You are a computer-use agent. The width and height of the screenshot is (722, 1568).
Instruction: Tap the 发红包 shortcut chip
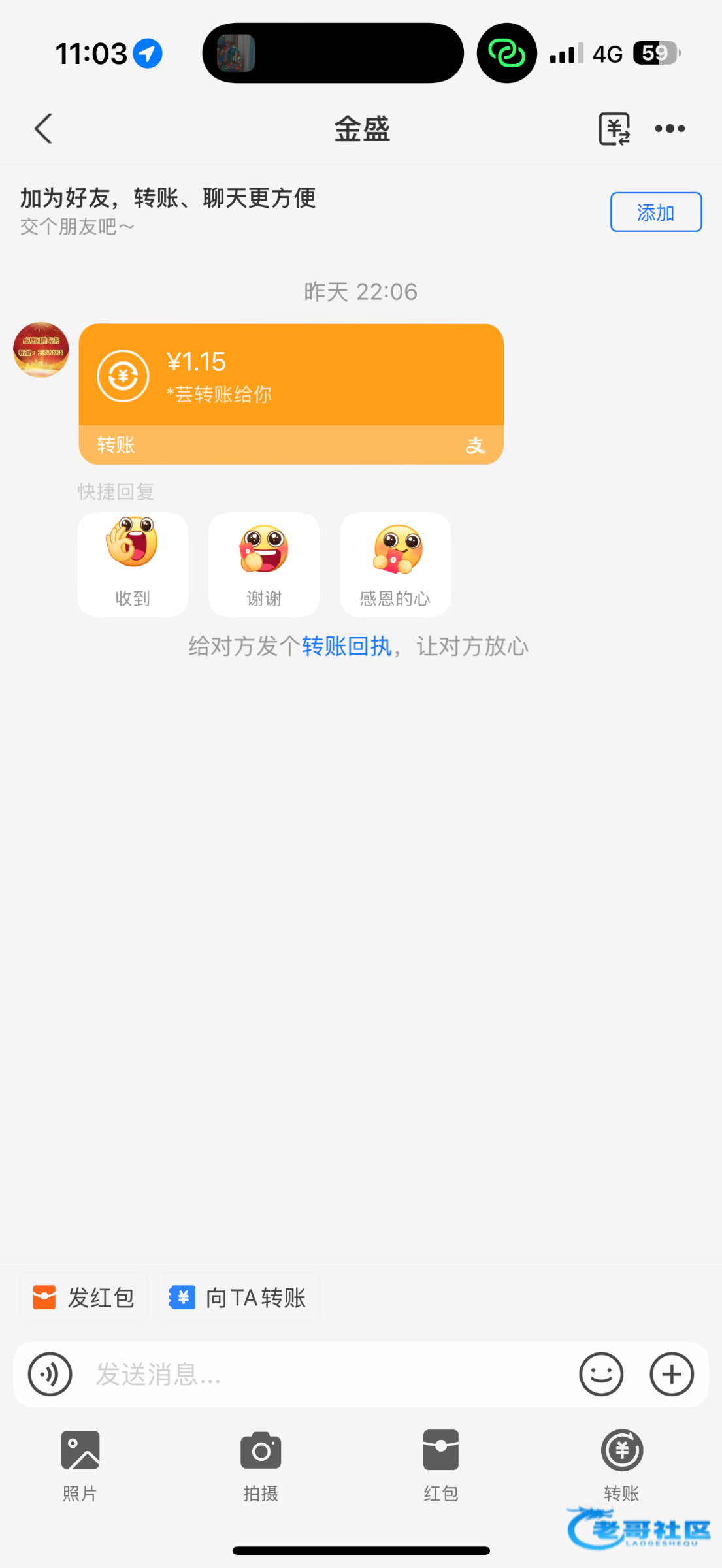84,1298
